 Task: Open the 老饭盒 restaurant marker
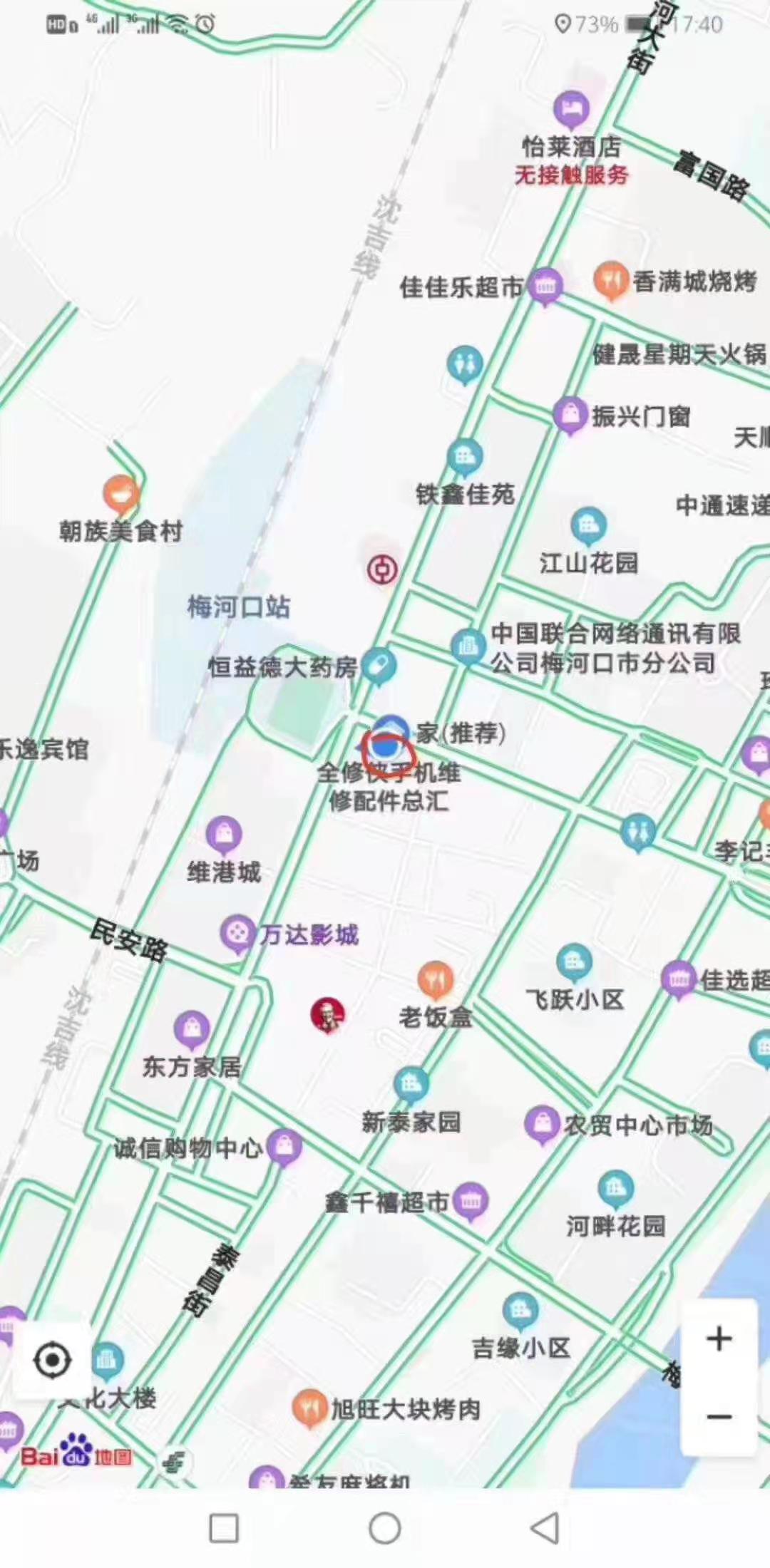pyautogui.click(x=436, y=981)
